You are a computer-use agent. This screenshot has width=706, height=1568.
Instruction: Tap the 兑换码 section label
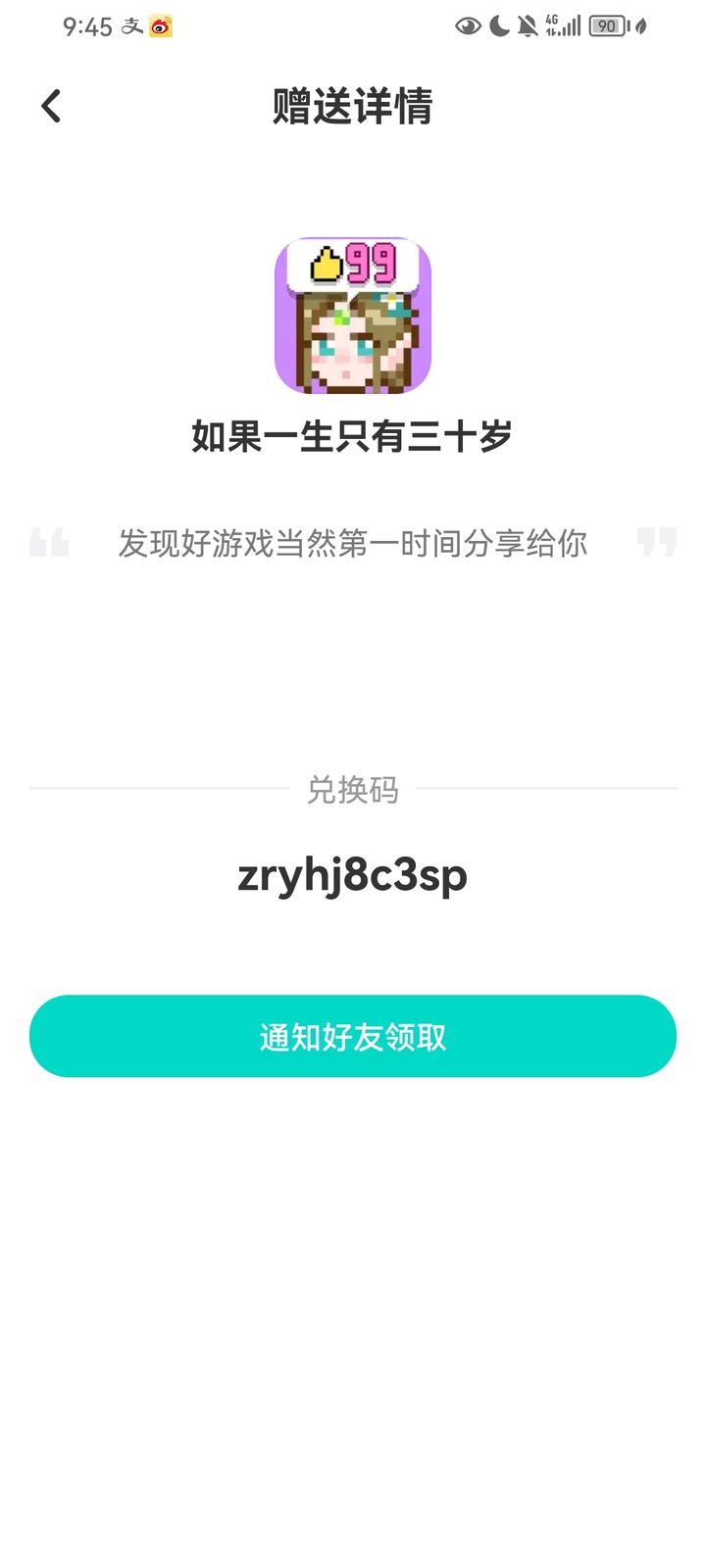click(x=352, y=791)
